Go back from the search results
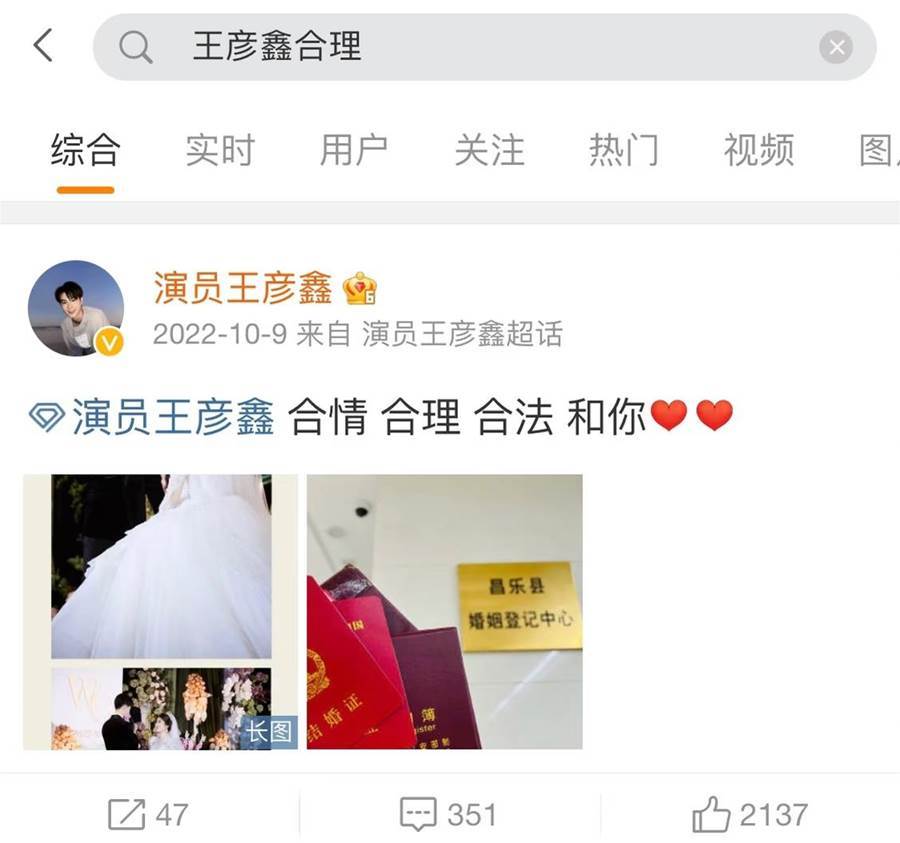Screen dimensions: 900x843 pos(43,46)
